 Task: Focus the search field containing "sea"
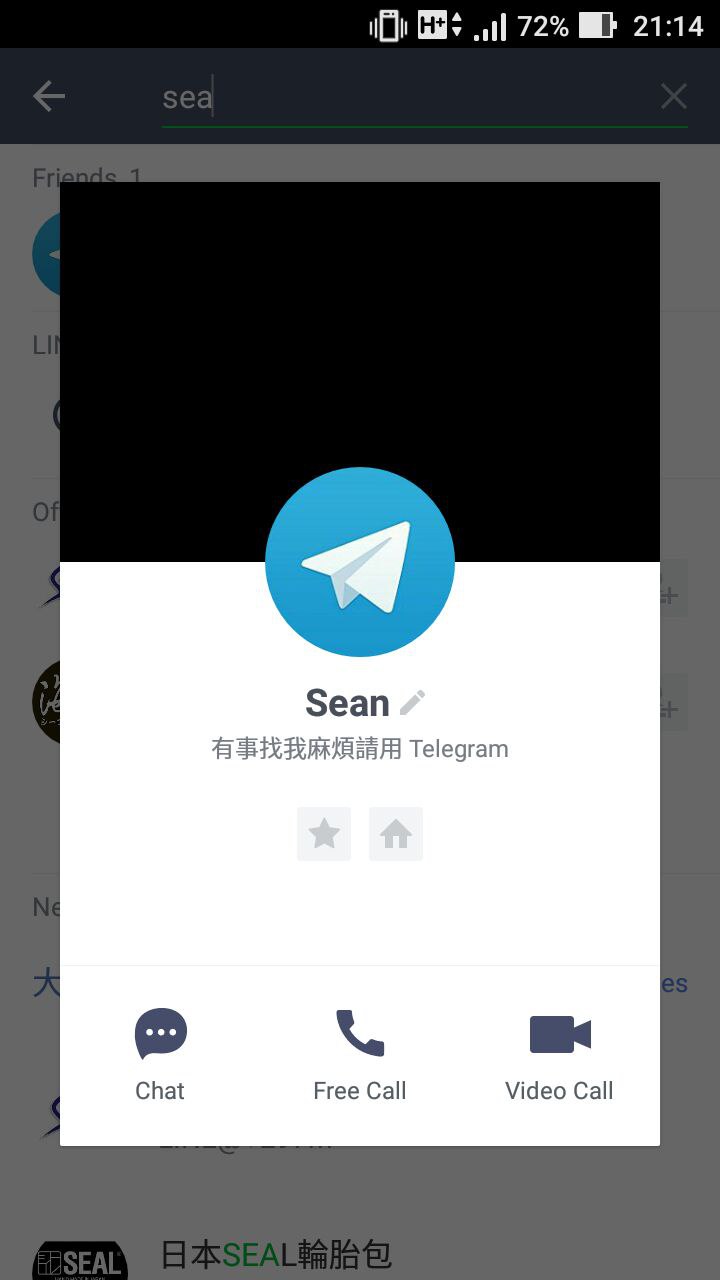click(x=400, y=97)
